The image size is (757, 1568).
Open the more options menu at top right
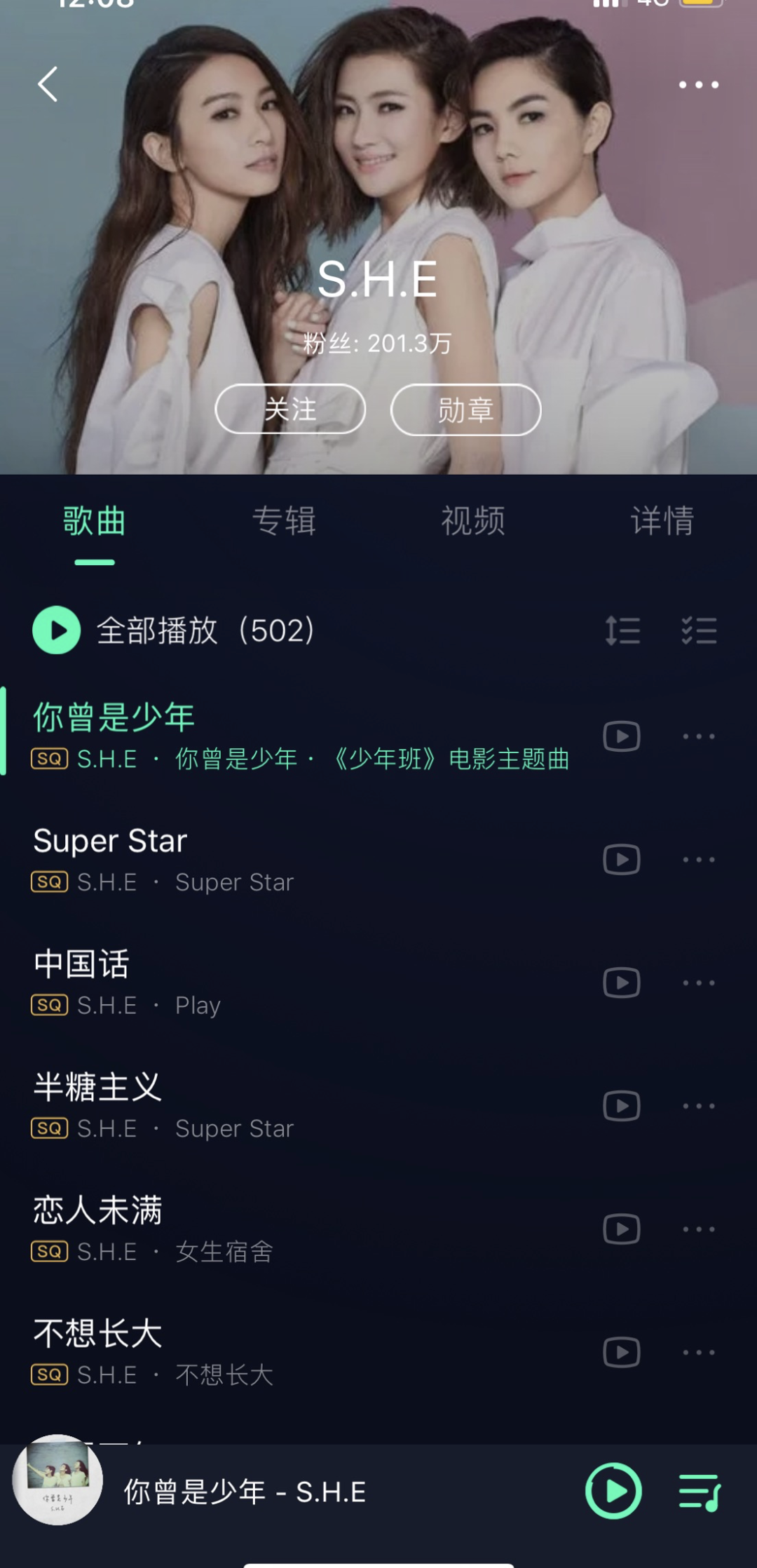pyautogui.click(x=699, y=84)
